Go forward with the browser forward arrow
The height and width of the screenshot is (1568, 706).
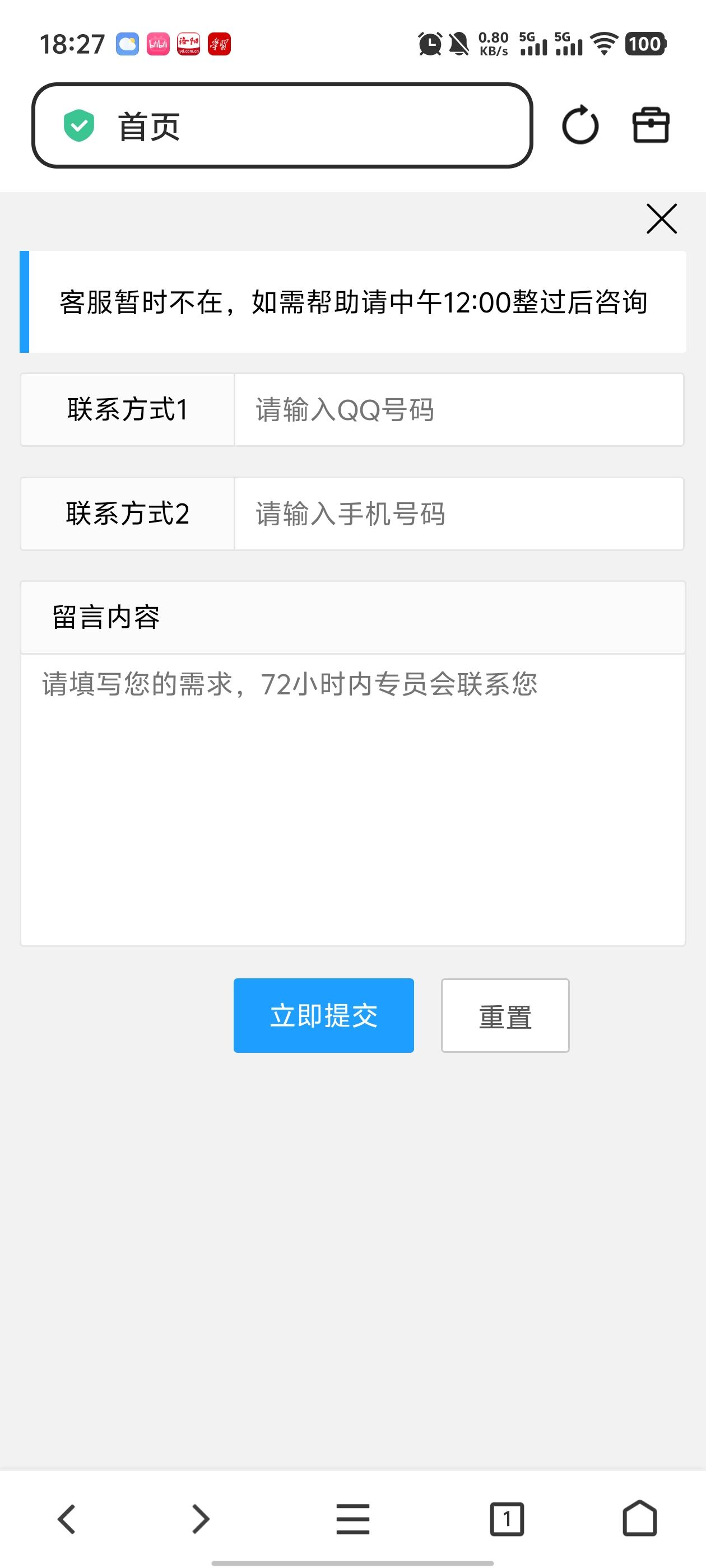click(201, 1519)
